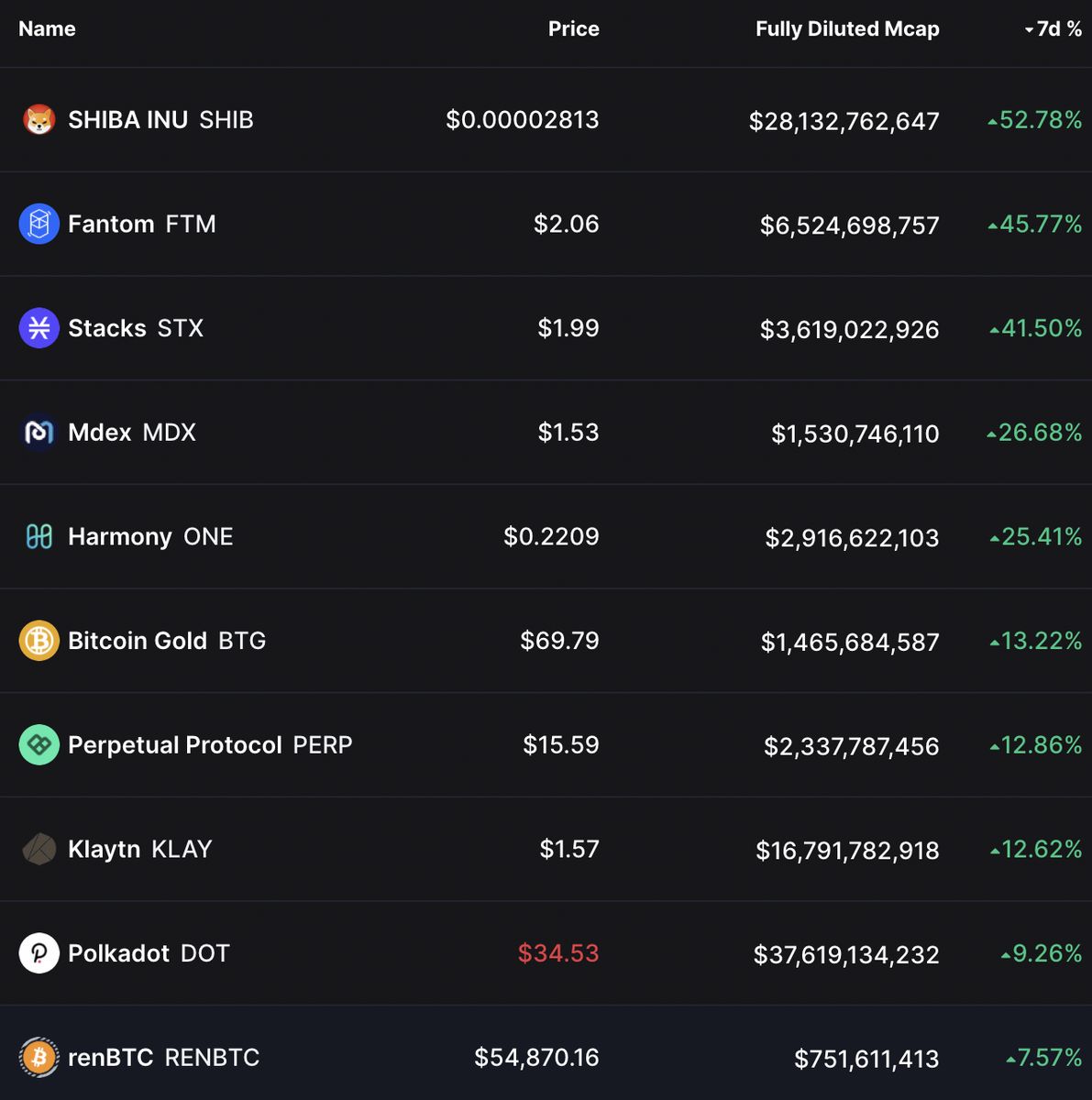The width and height of the screenshot is (1092, 1100).
Task: Sort coins by the Name column
Action: (47, 29)
